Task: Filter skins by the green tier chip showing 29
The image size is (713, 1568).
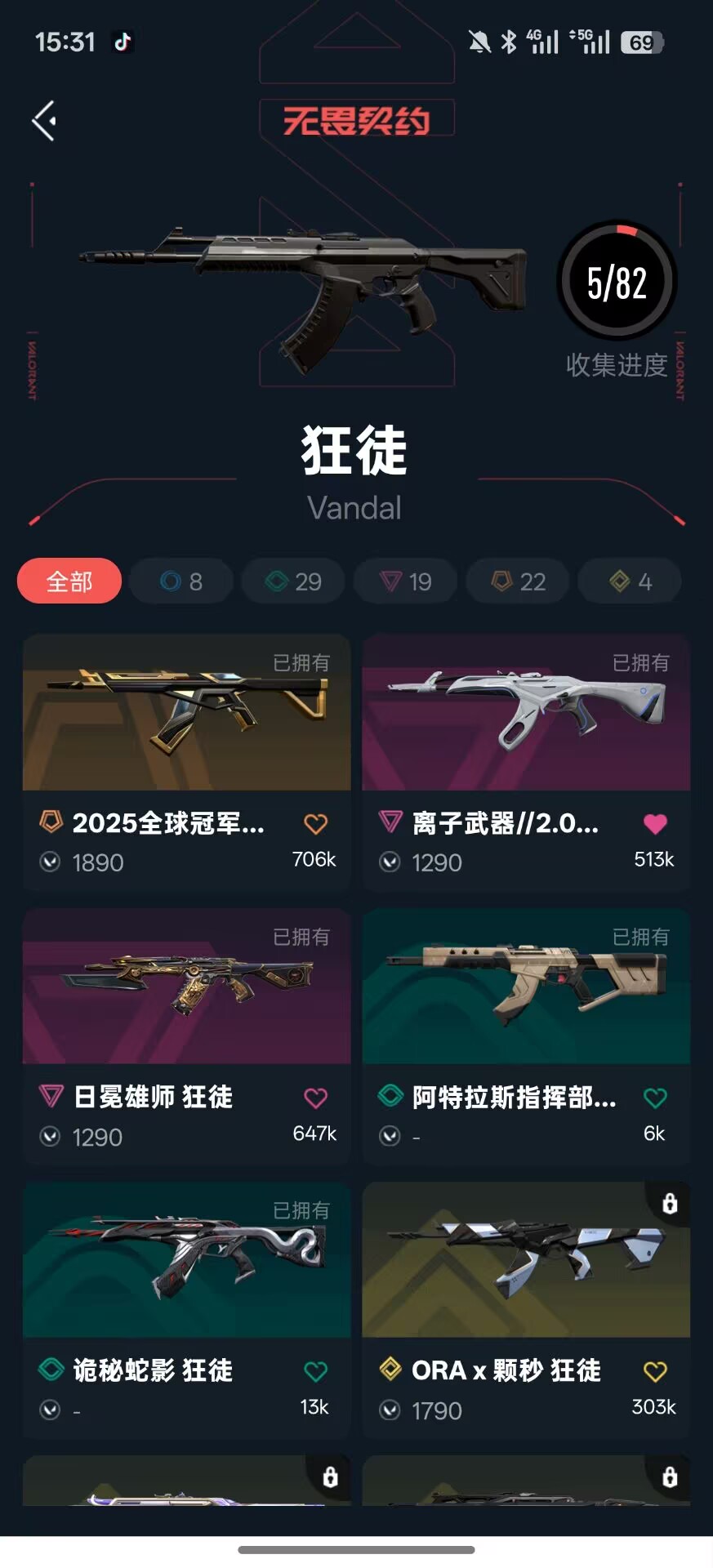Action: click(x=293, y=581)
